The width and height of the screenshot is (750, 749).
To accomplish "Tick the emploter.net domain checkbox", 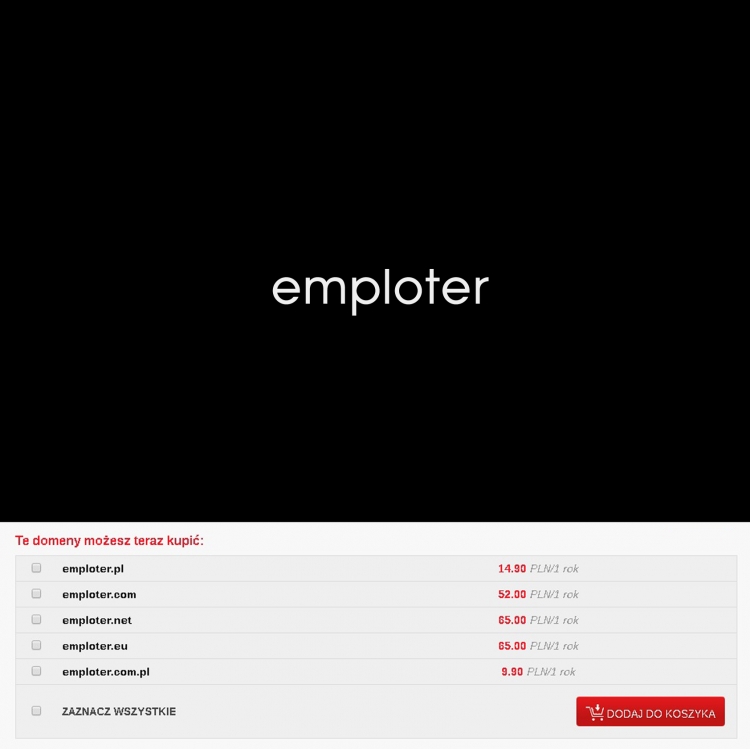I will pos(37,620).
